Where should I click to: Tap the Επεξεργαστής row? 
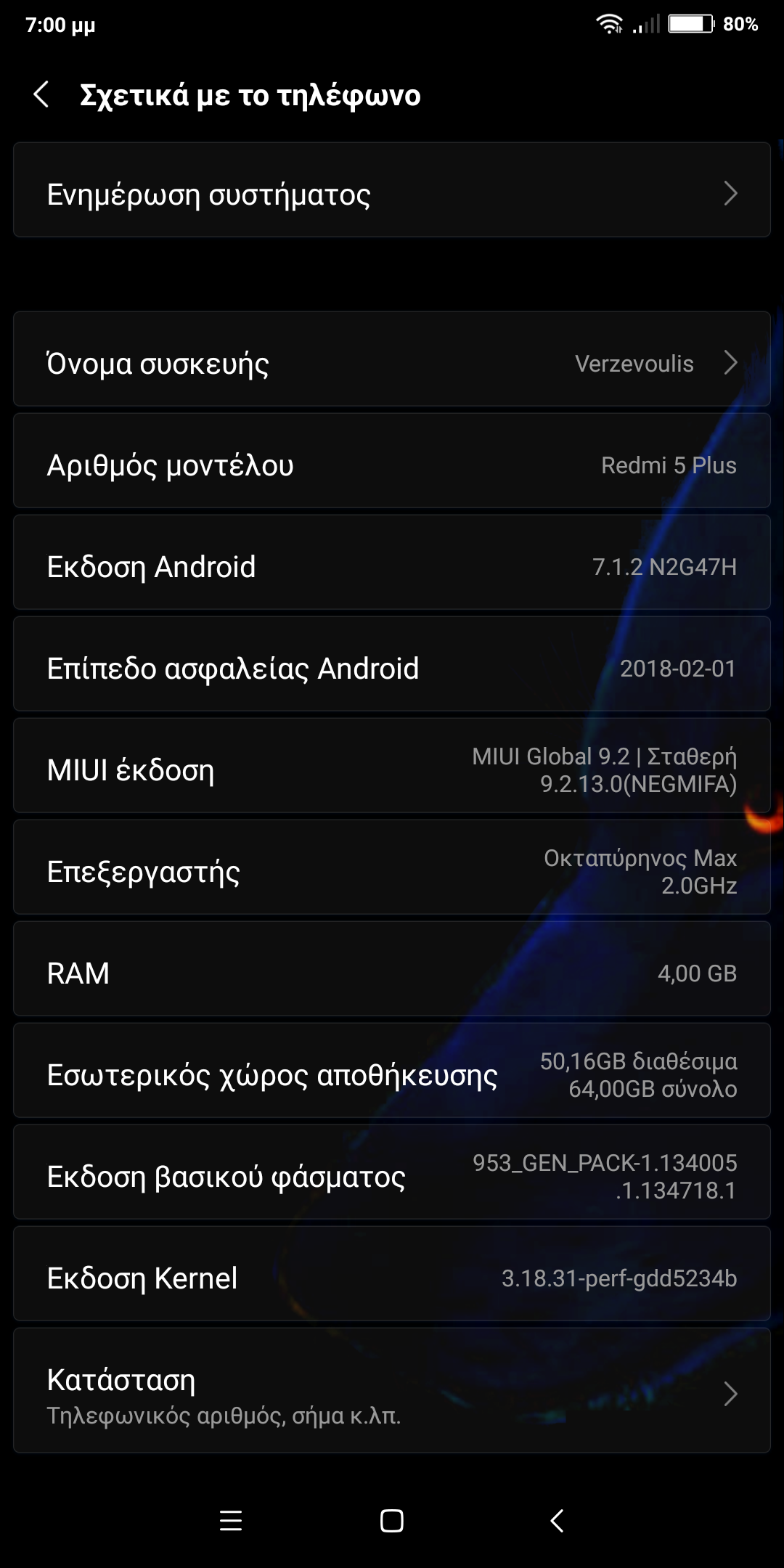point(392,867)
